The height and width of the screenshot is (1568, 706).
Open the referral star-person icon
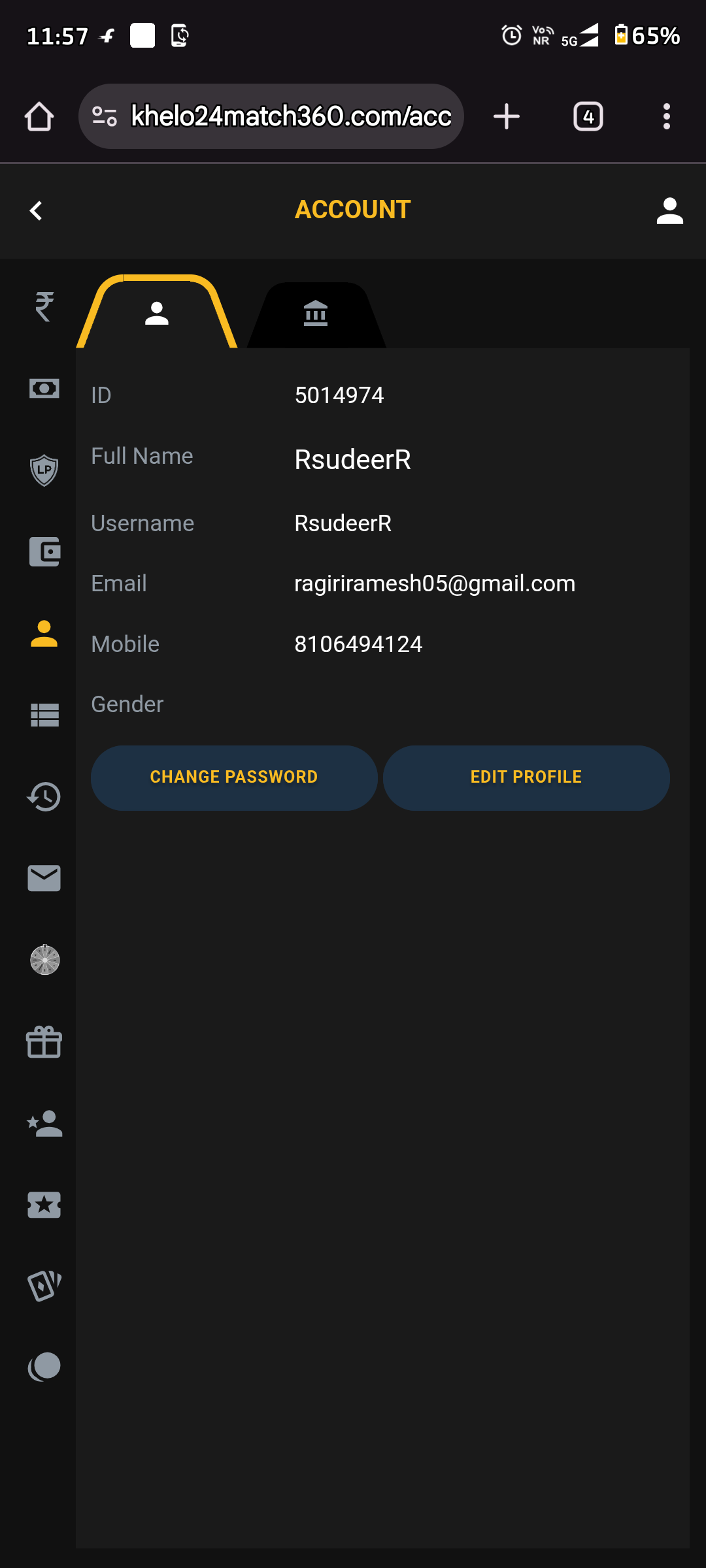44,1124
